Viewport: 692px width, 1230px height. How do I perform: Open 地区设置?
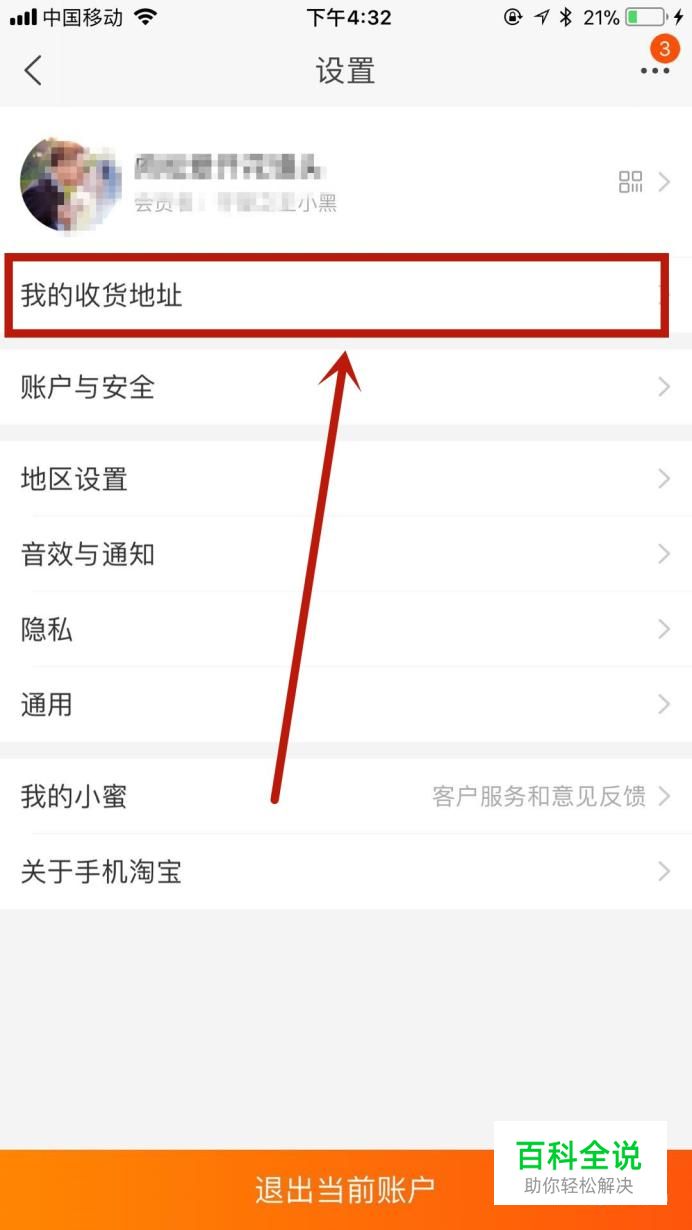tap(345, 479)
